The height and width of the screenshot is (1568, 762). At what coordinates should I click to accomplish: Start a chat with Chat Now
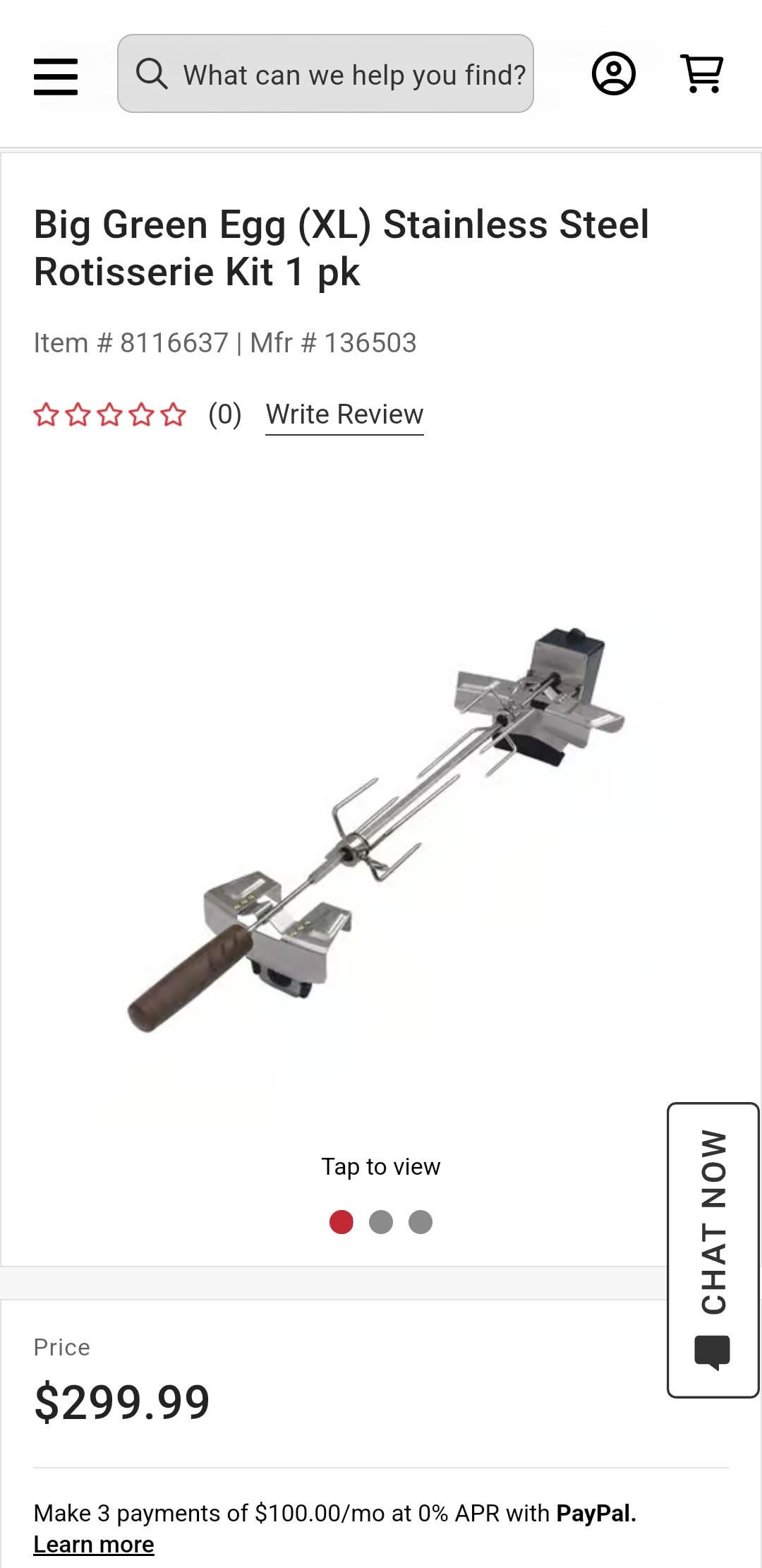coord(713,1250)
